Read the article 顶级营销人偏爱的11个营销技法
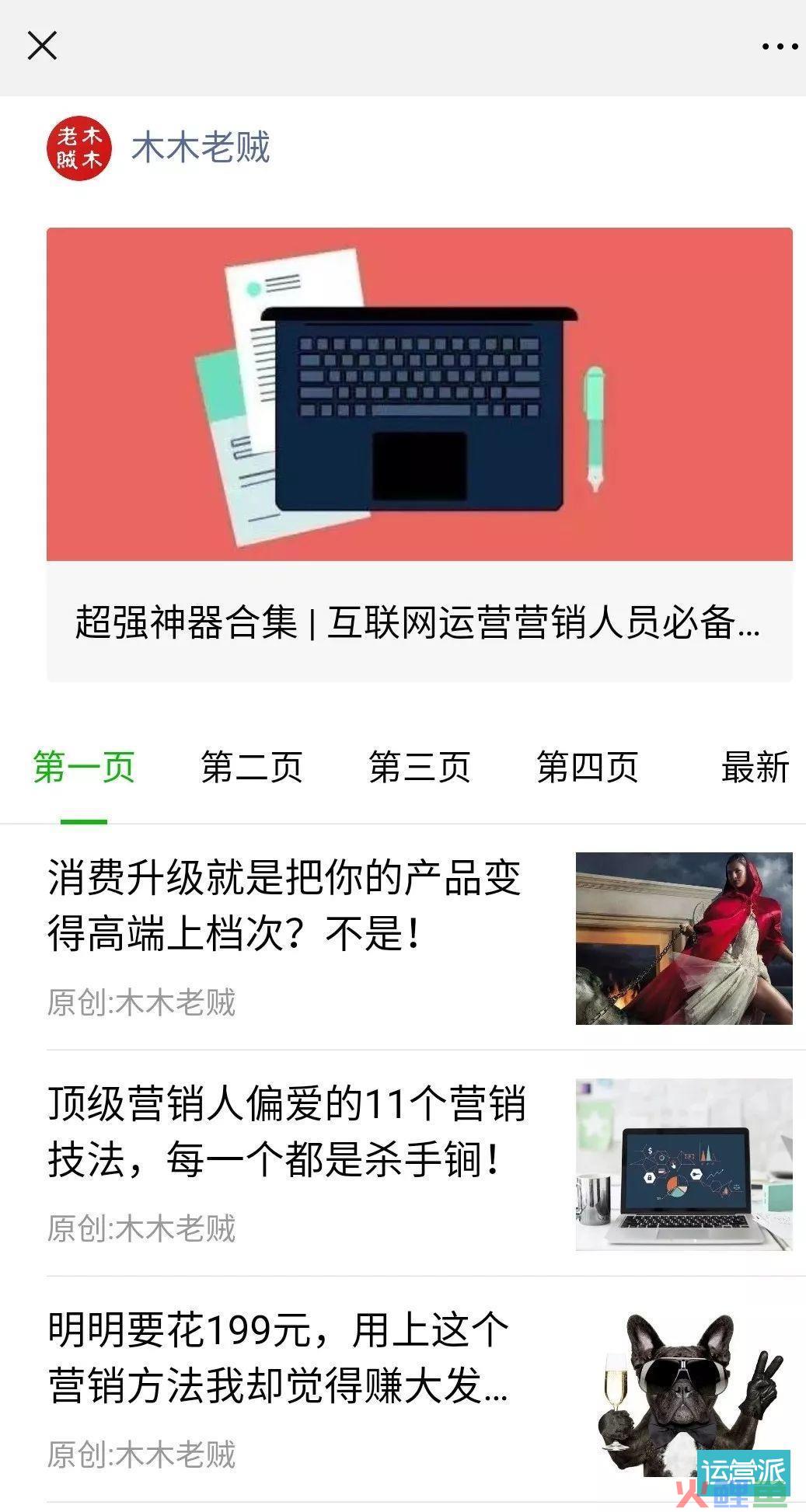 click(x=286, y=1132)
